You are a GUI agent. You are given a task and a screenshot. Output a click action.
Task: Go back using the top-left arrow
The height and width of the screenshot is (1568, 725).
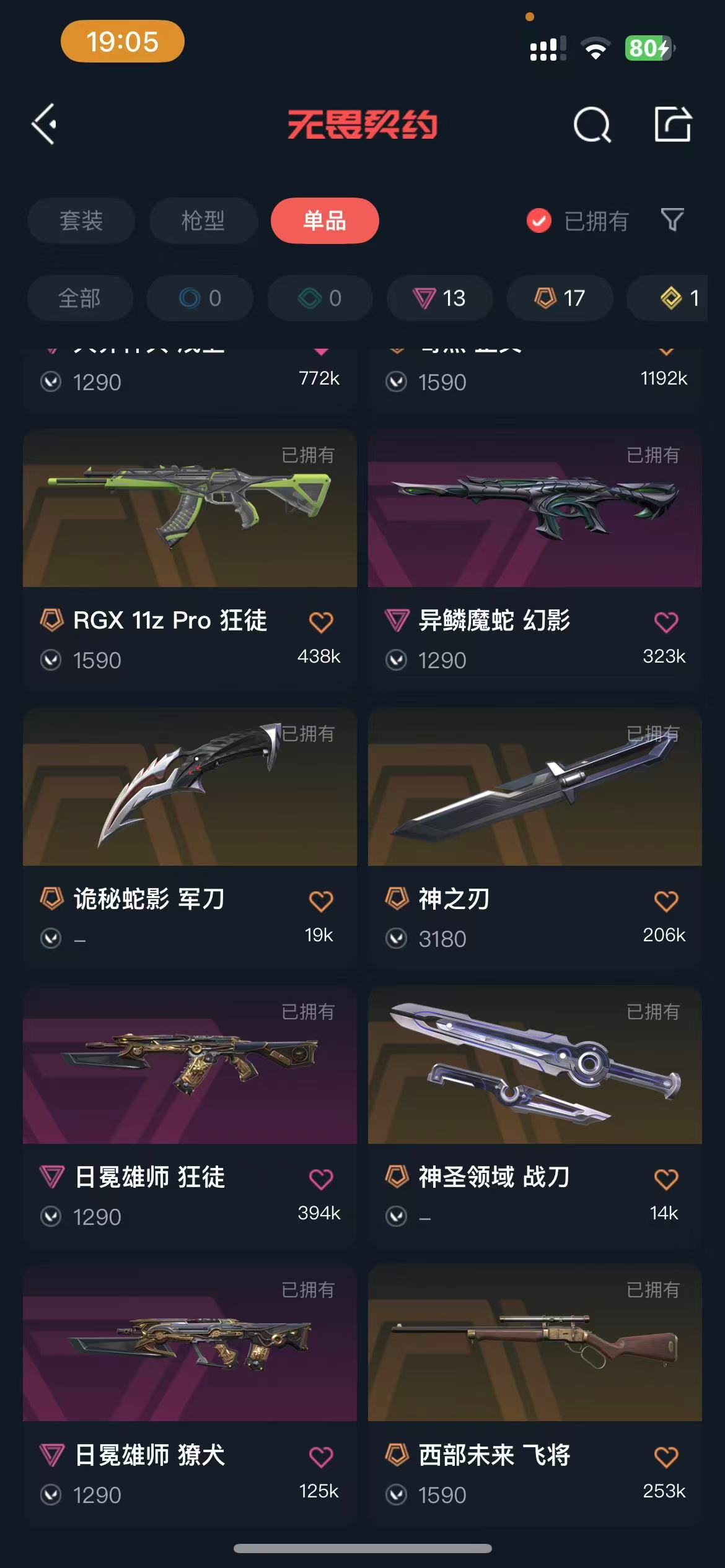(x=45, y=124)
